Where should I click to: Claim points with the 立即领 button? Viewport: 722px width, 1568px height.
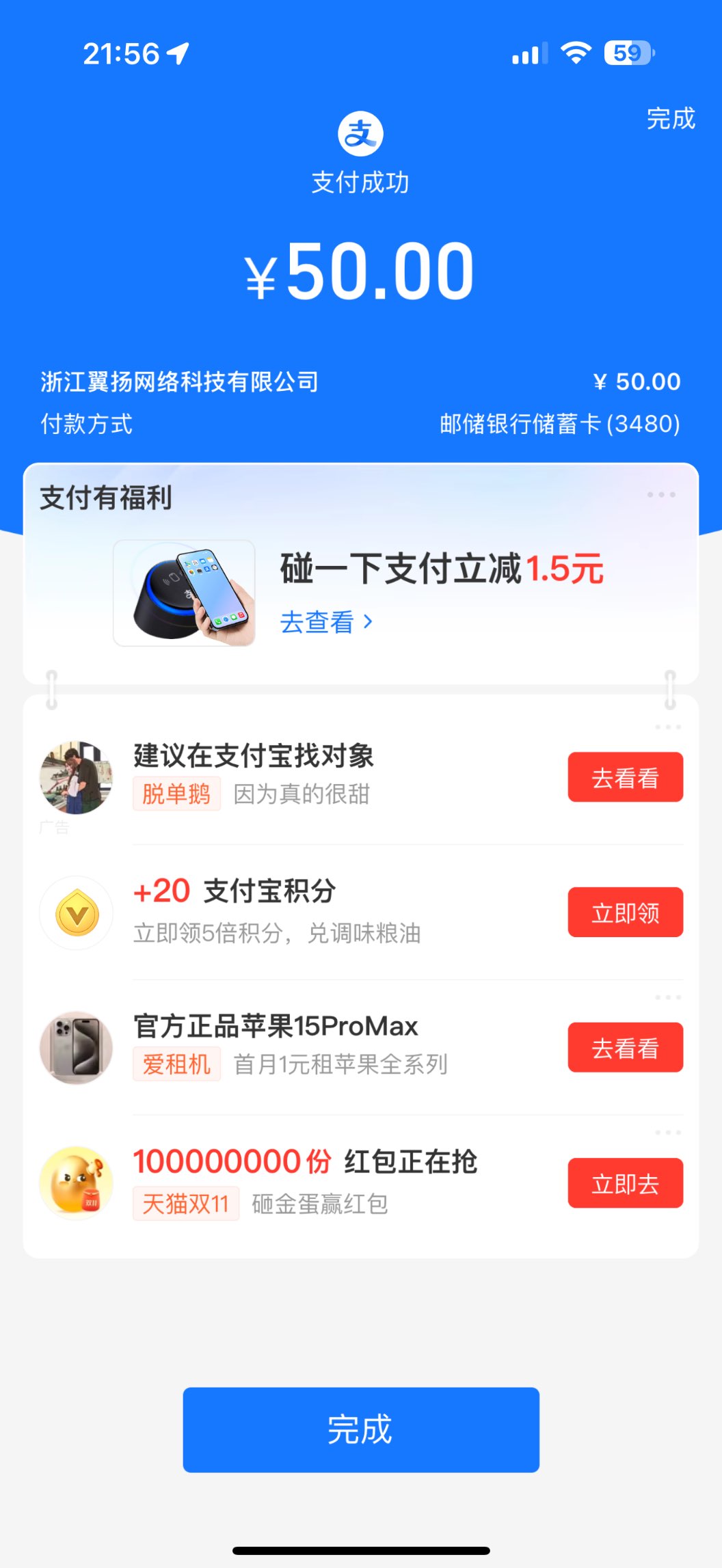pyautogui.click(x=625, y=913)
